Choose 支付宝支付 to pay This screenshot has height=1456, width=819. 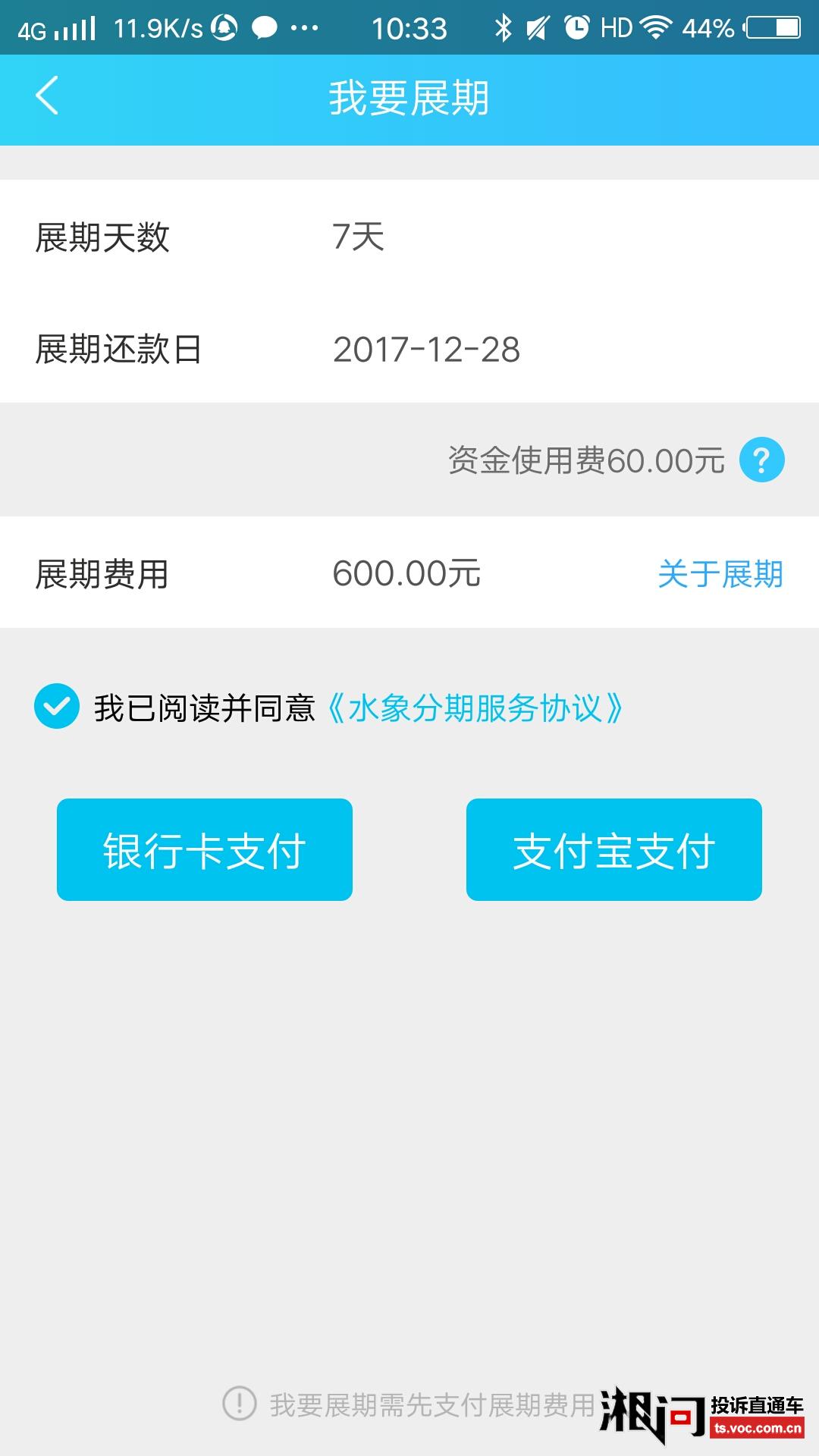[614, 849]
